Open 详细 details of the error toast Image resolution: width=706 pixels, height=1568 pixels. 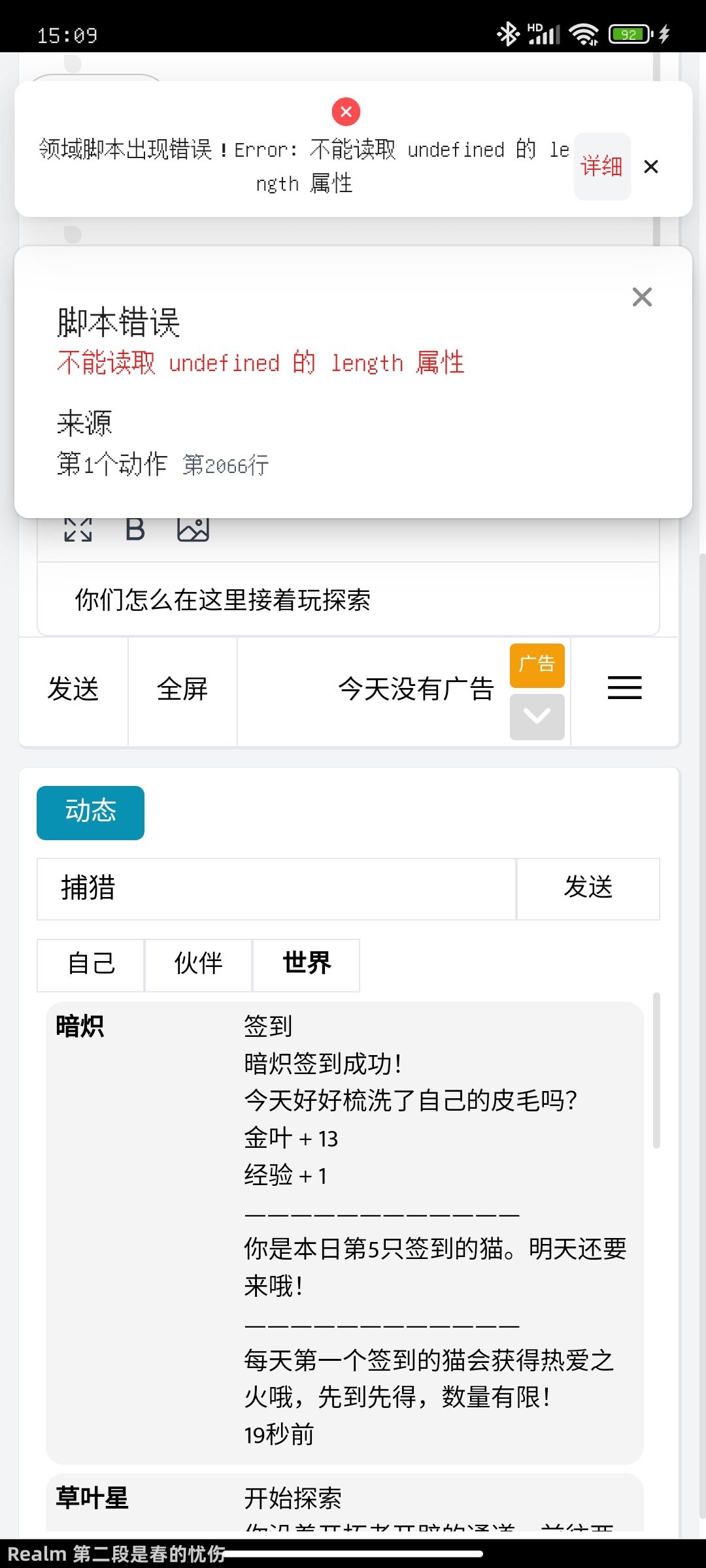point(602,167)
